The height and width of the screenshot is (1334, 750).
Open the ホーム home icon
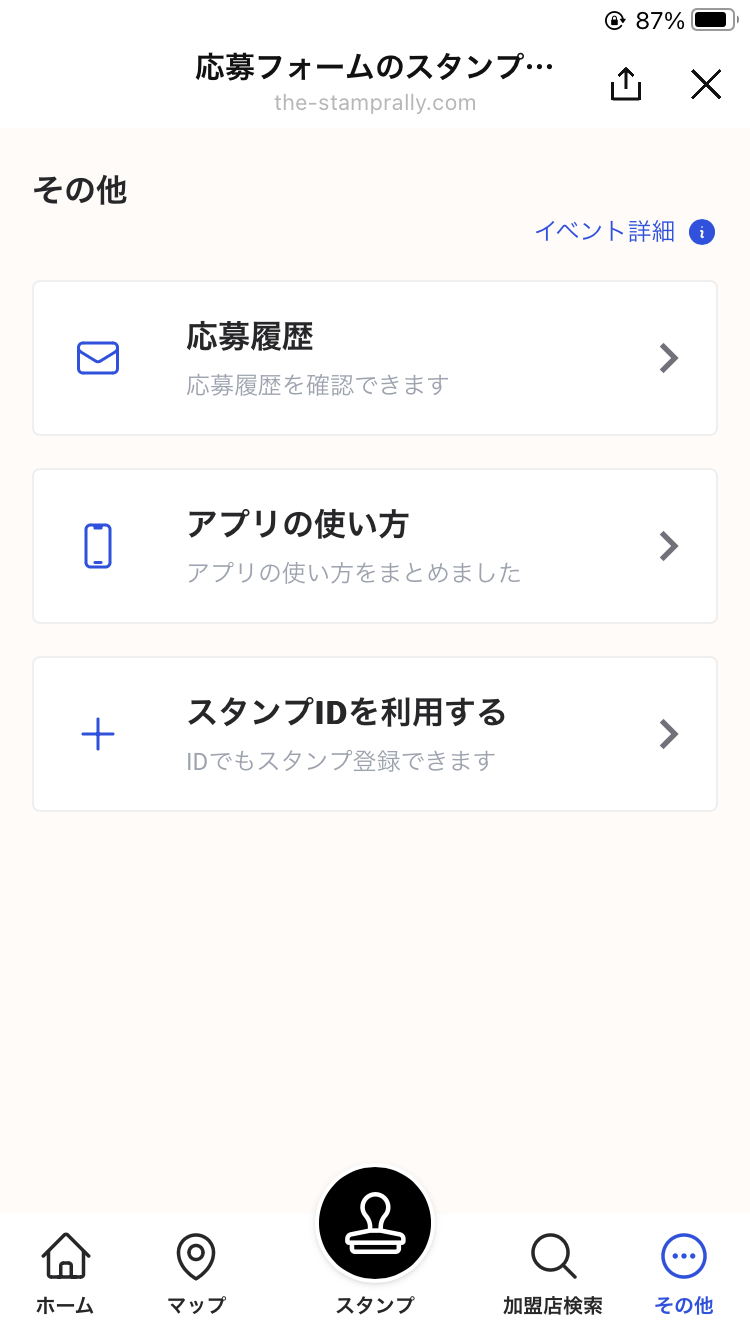coord(64,1260)
